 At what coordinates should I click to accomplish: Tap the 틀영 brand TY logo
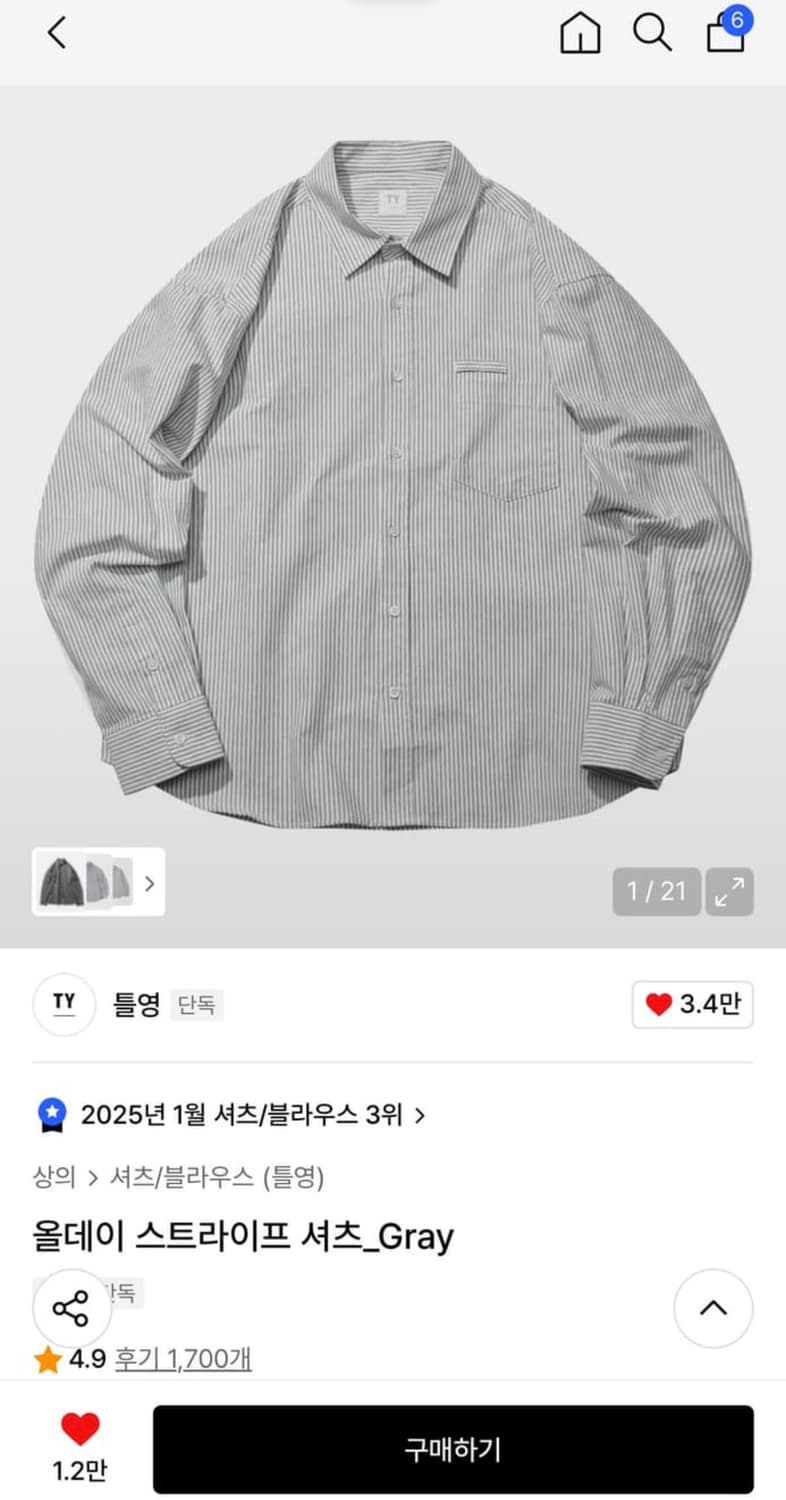(x=63, y=1005)
